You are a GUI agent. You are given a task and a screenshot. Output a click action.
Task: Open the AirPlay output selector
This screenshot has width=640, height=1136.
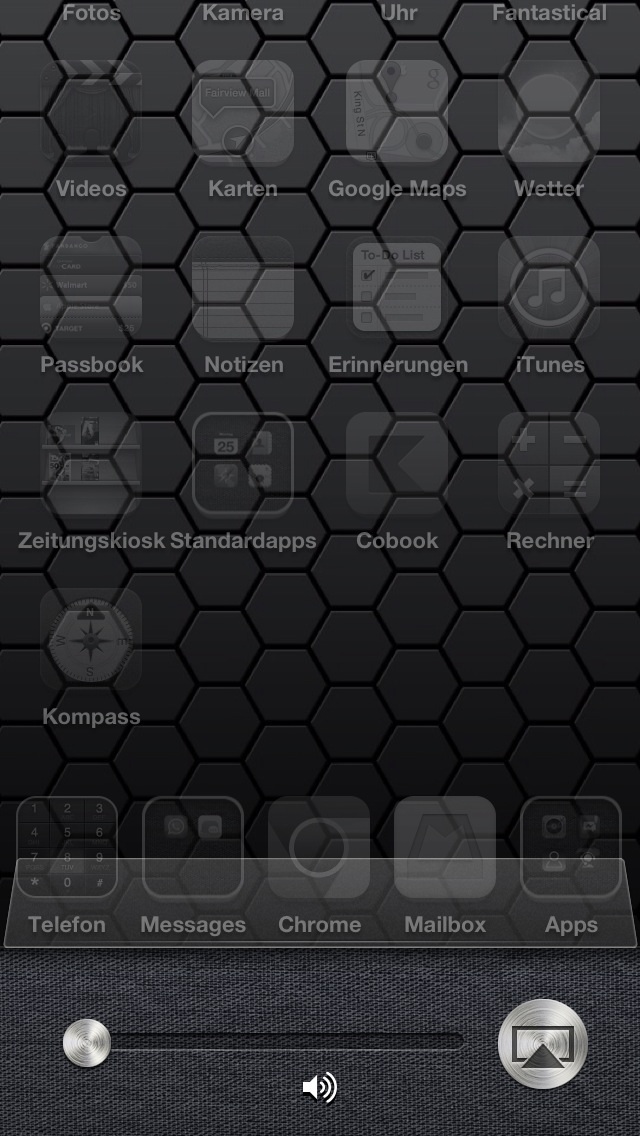(x=543, y=1043)
